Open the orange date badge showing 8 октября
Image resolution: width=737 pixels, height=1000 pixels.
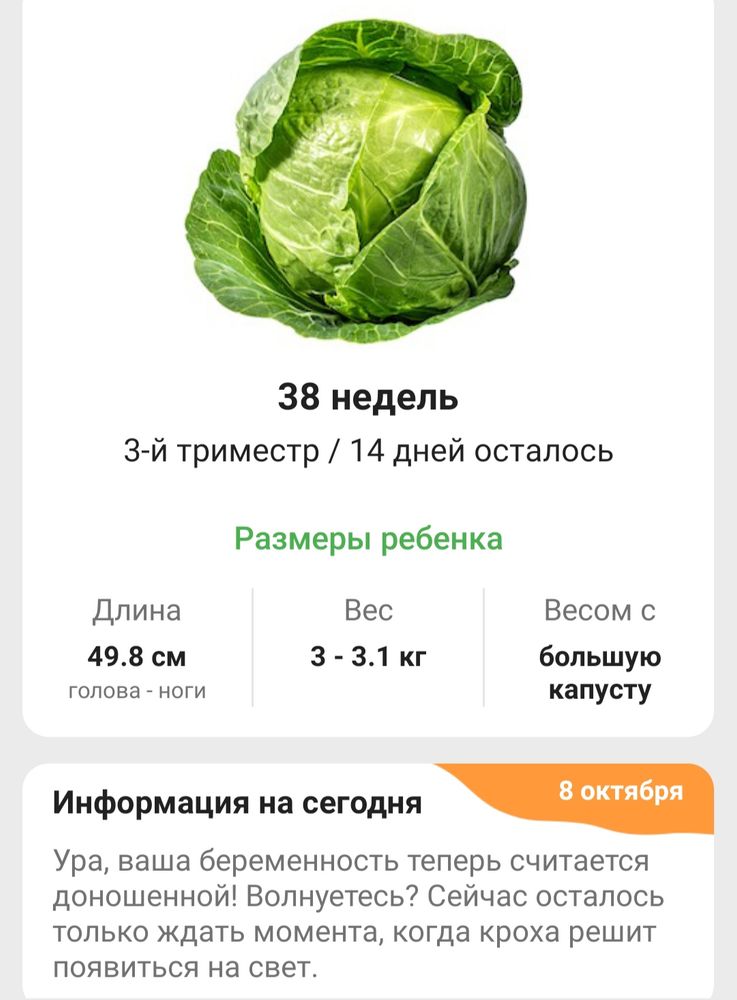click(629, 793)
